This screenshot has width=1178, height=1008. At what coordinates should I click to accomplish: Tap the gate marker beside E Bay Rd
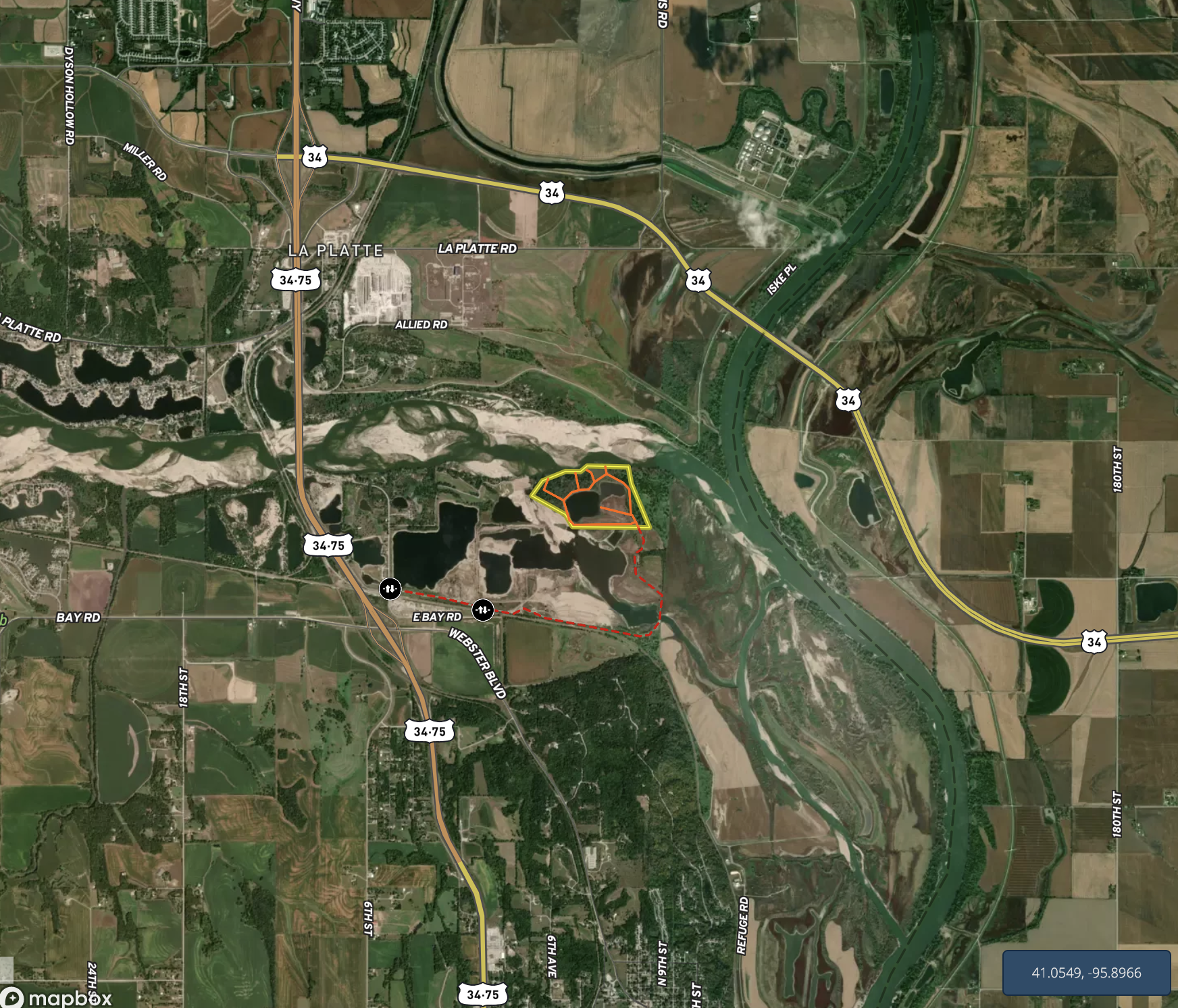point(483,610)
